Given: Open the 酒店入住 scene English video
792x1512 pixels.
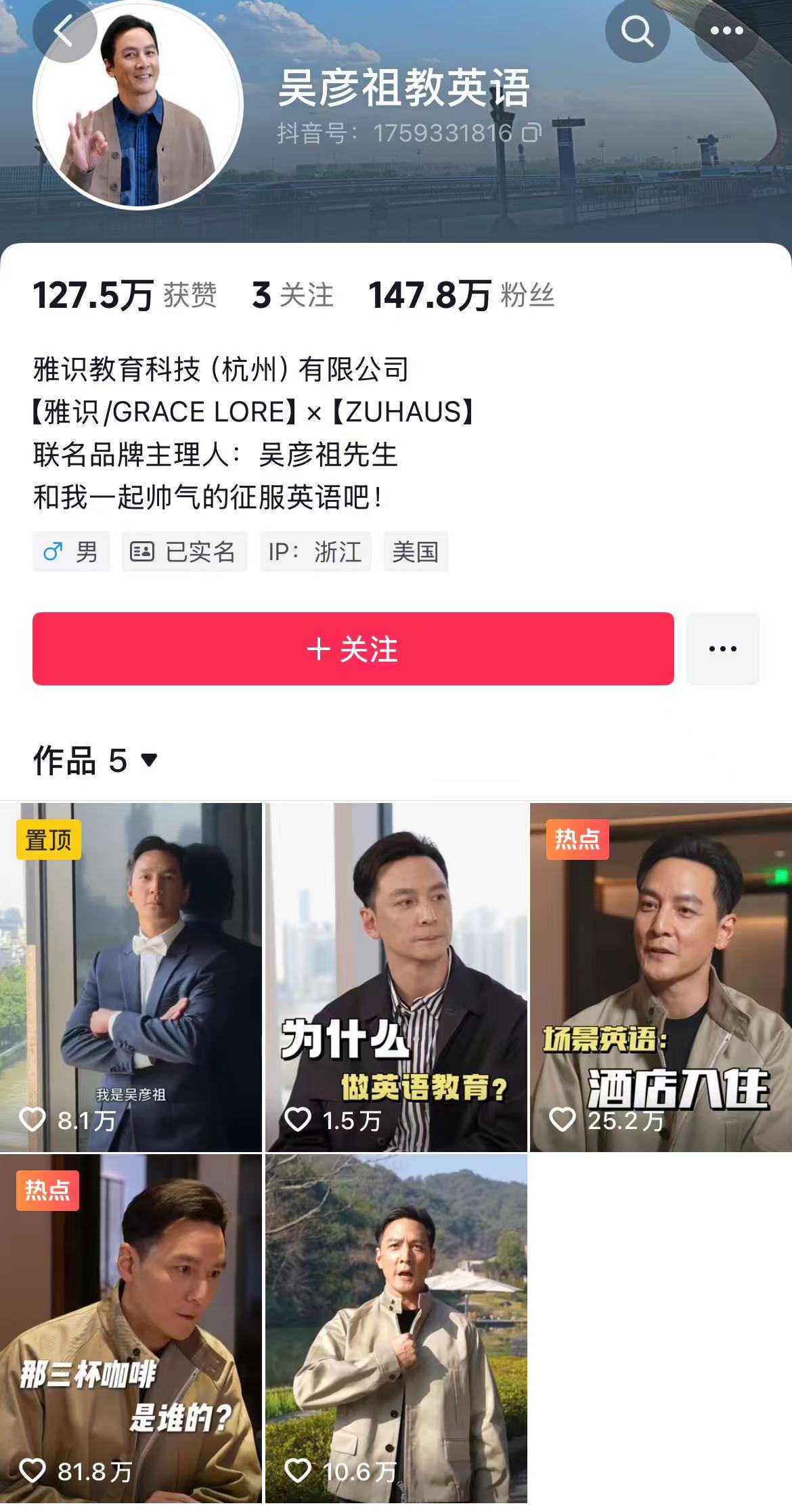Looking at the screenshot, I should pos(661,977).
